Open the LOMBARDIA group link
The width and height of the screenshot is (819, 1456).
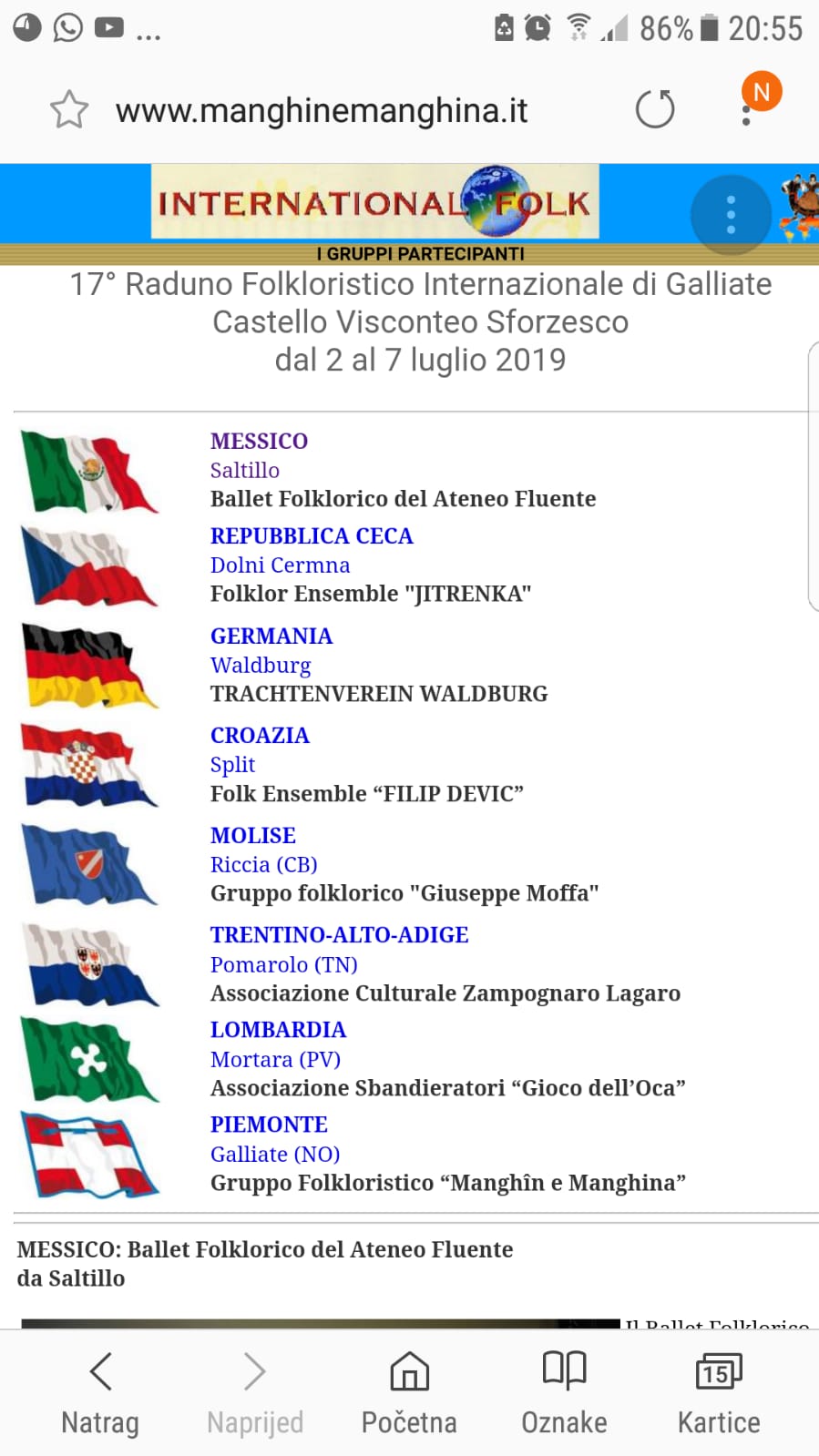[x=278, y=1030]
